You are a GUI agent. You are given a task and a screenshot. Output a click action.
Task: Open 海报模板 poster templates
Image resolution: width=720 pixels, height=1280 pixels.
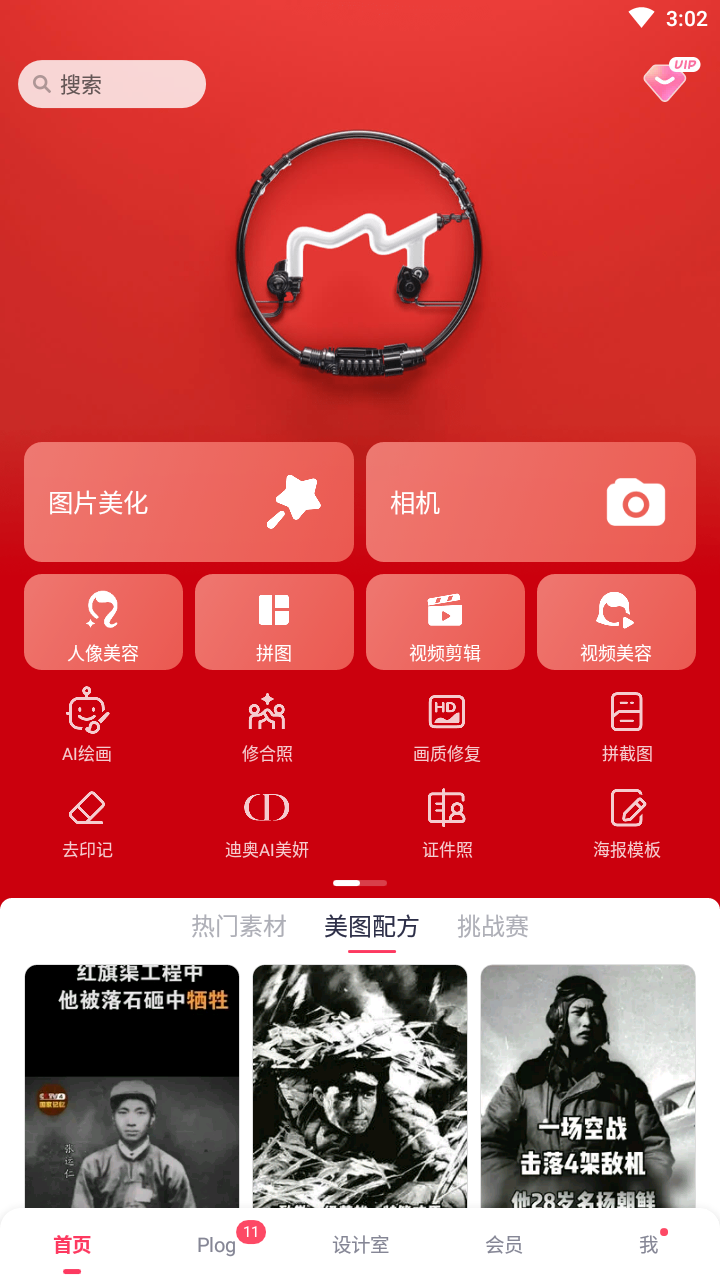point(627,822)
